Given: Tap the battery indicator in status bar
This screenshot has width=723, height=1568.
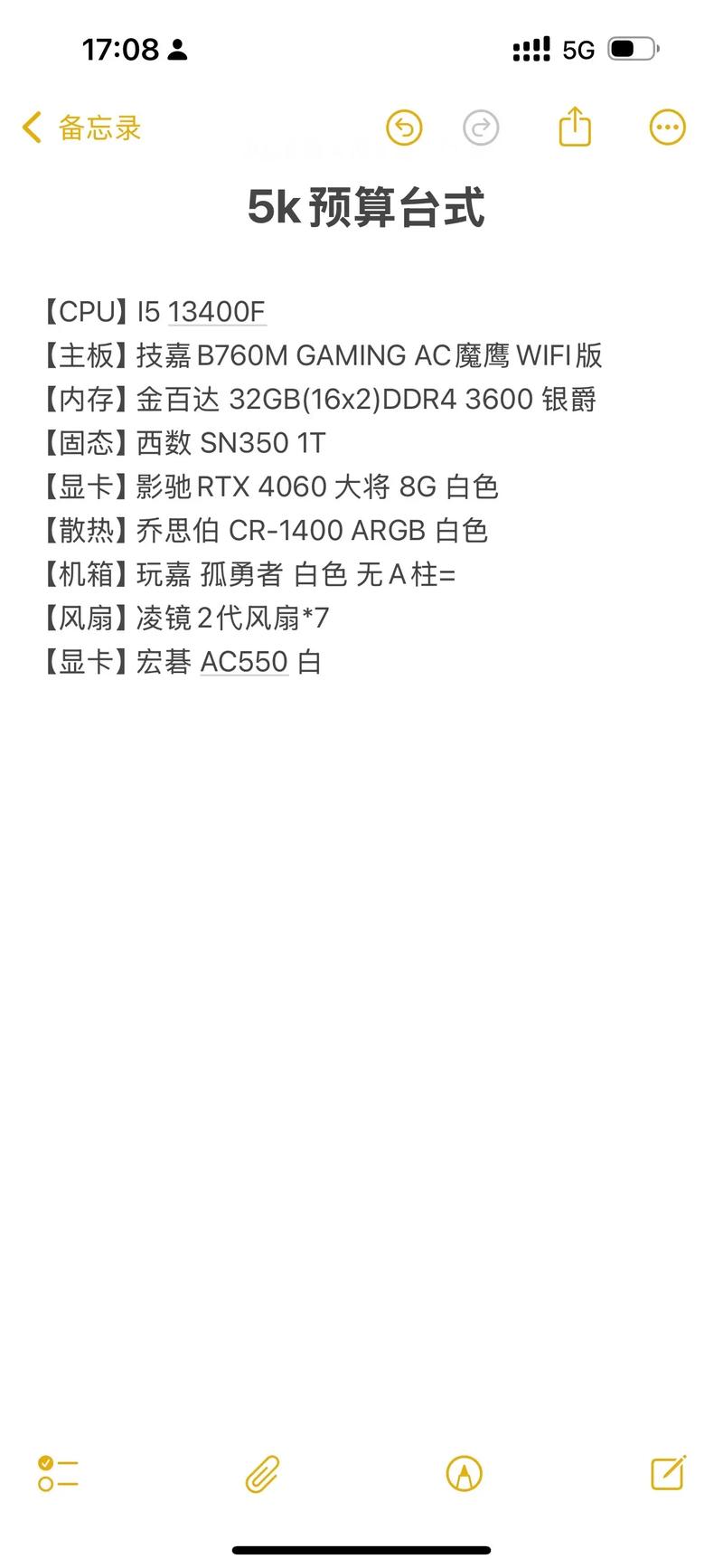Looking at the screenshot, I should pos(633,50).
